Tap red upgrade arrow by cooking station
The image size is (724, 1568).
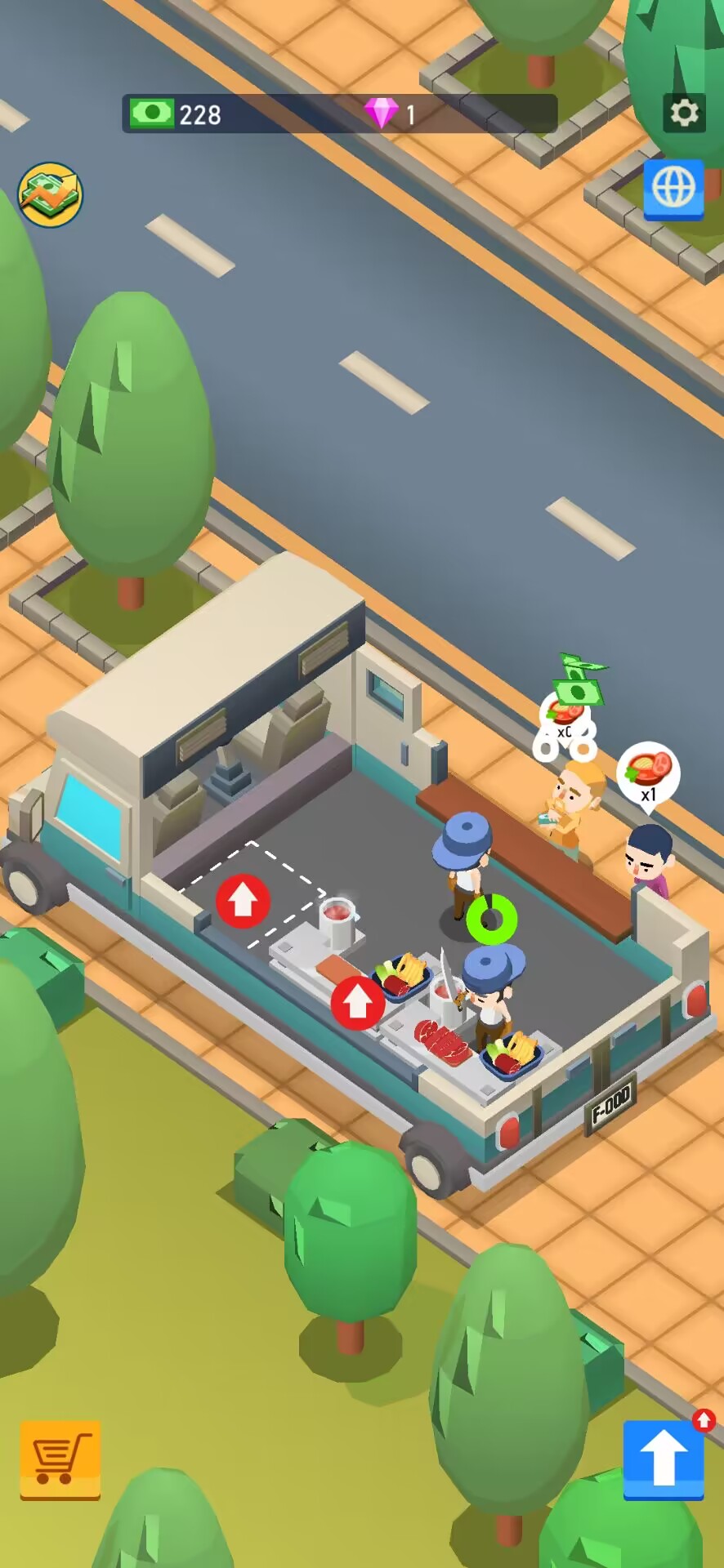pyautogui.click(x=357, y=1003)
